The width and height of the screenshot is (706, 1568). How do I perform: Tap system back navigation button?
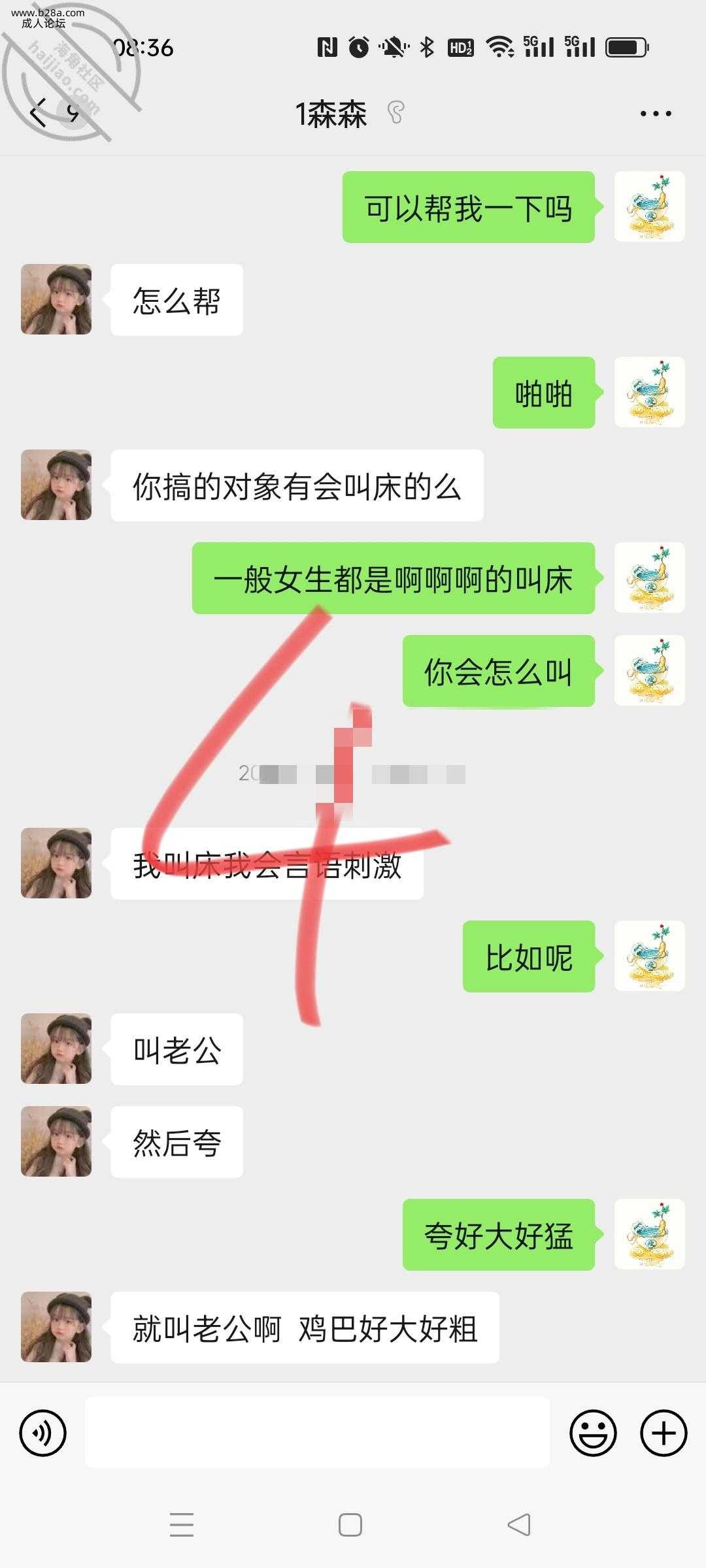pos(519,1525)
